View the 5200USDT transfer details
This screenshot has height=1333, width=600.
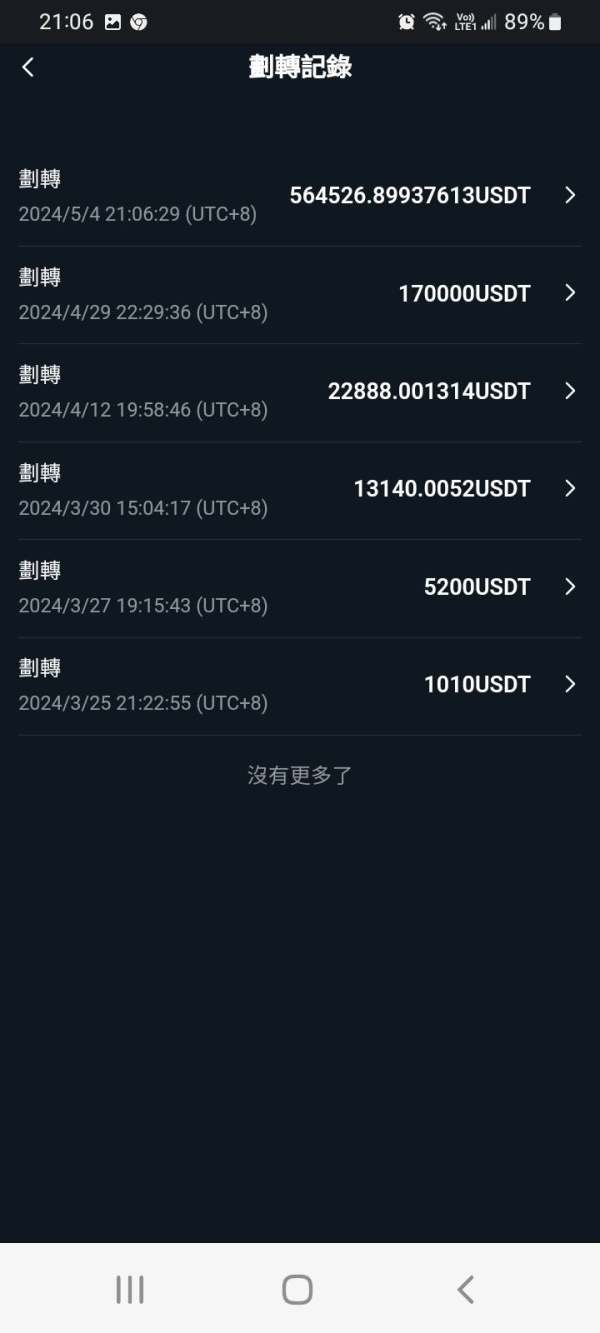click(x=300, y=589)
